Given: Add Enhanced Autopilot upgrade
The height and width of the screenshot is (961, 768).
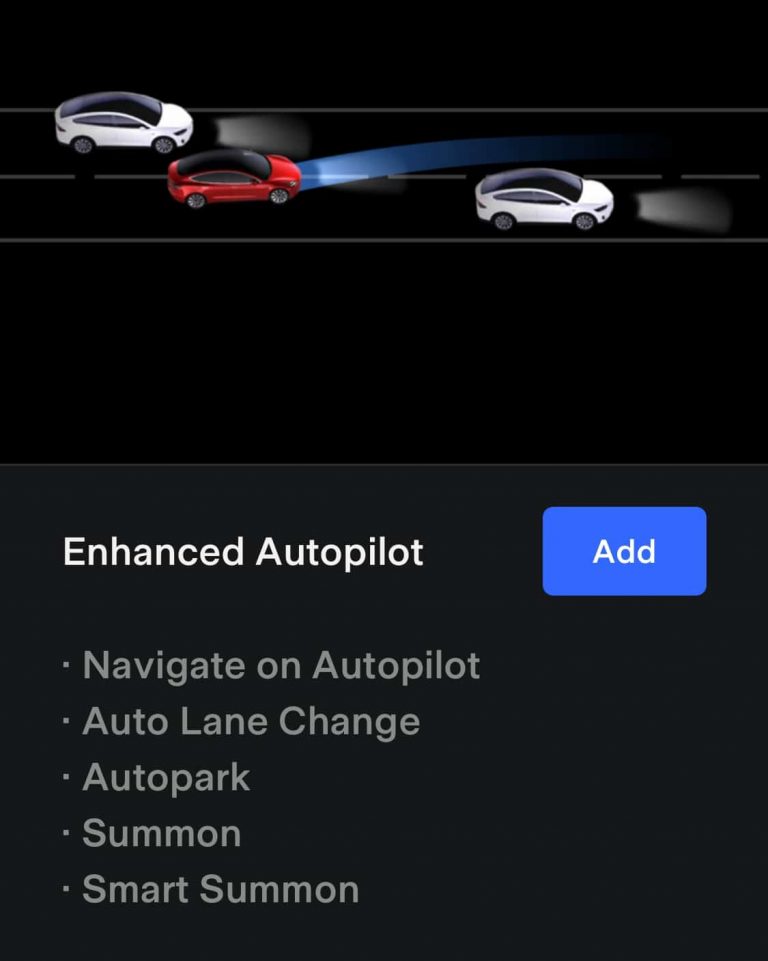Looking at the screenshot, I should pos(624,551).
